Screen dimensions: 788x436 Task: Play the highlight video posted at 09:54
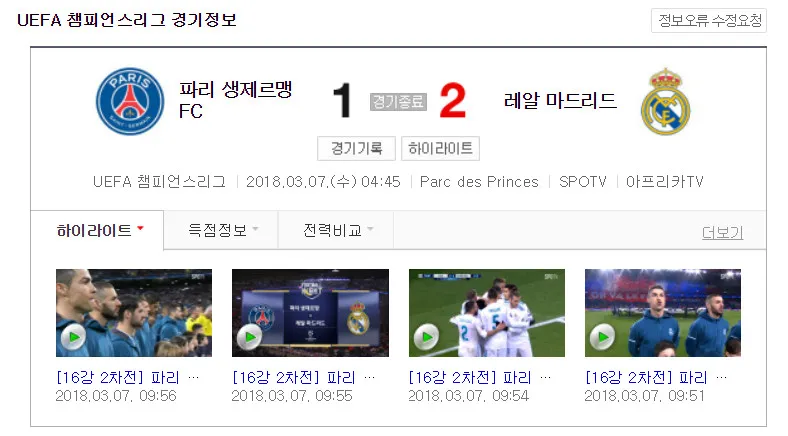[x=487, y=313]
